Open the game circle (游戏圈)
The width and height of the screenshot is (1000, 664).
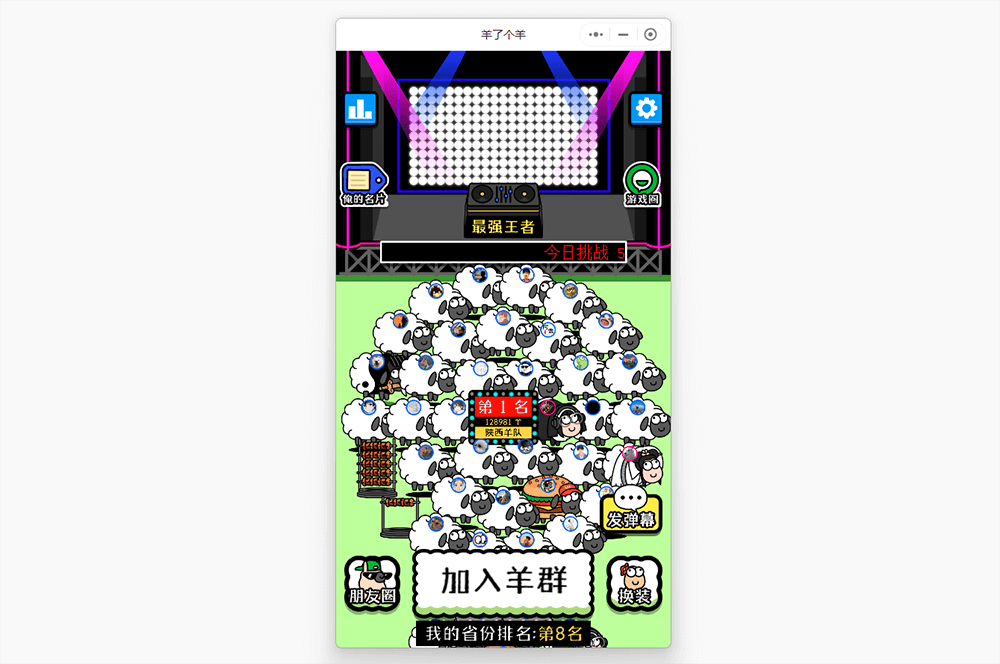pos(642,184)
